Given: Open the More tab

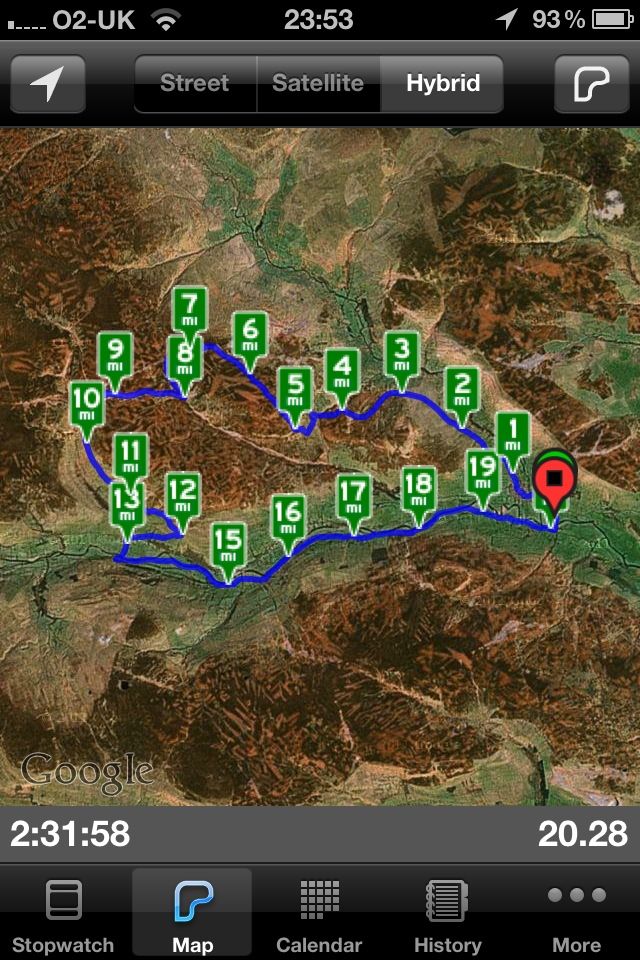Looking at the screenshot, I should pos(576,914).
